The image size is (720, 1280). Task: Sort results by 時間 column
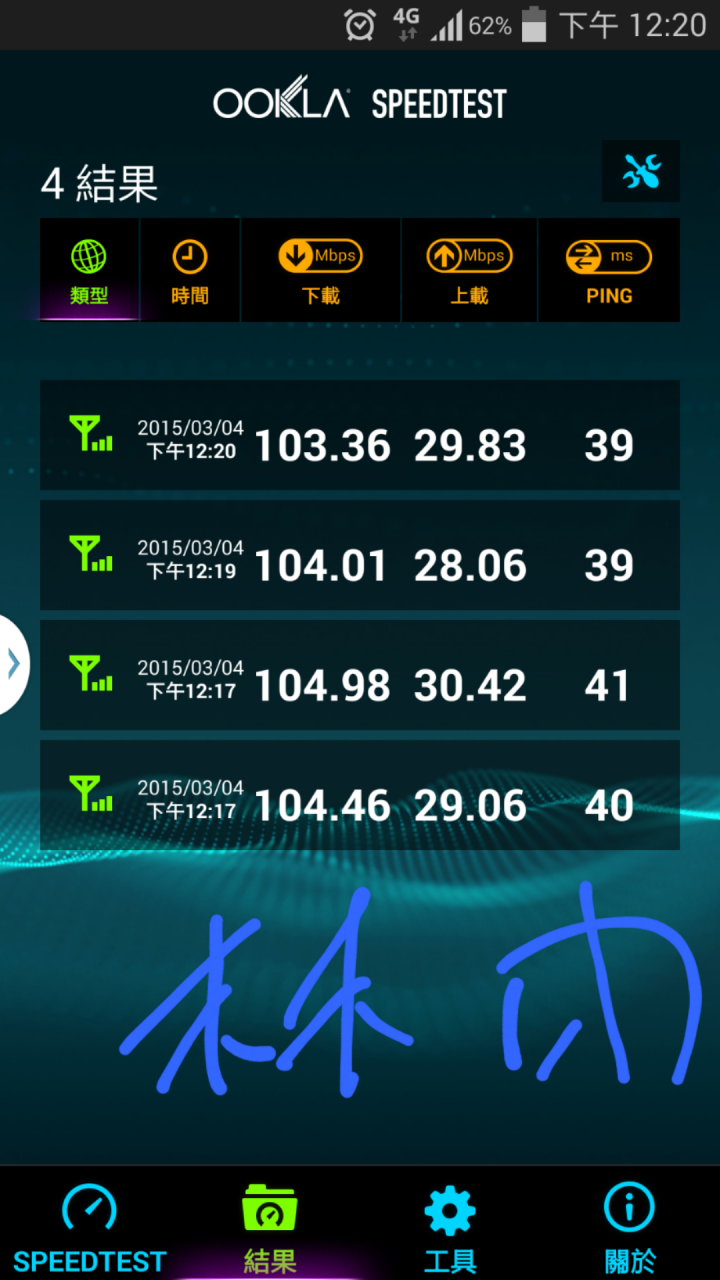click(189, 271)
